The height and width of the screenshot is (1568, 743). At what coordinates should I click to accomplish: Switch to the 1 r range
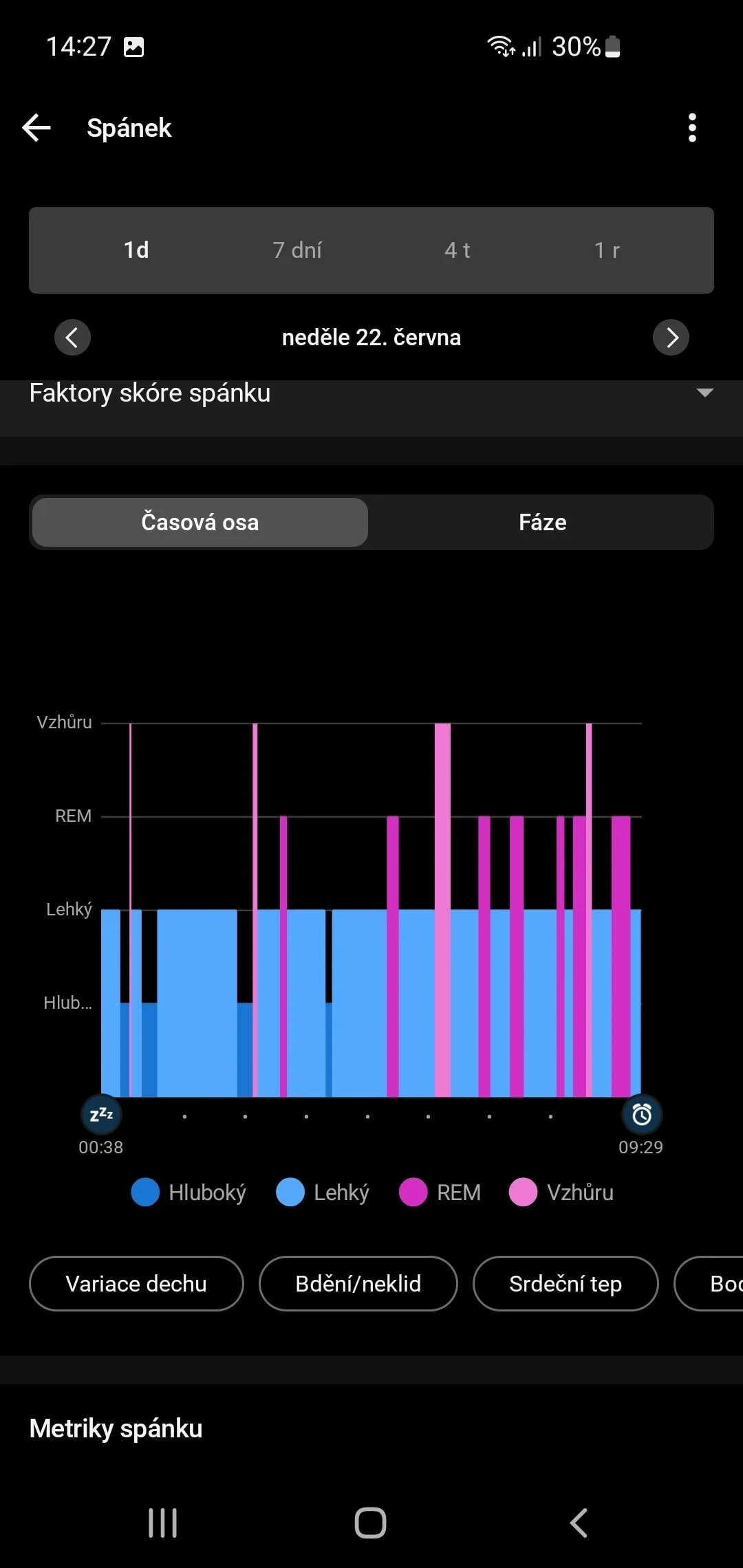point(607,250)
